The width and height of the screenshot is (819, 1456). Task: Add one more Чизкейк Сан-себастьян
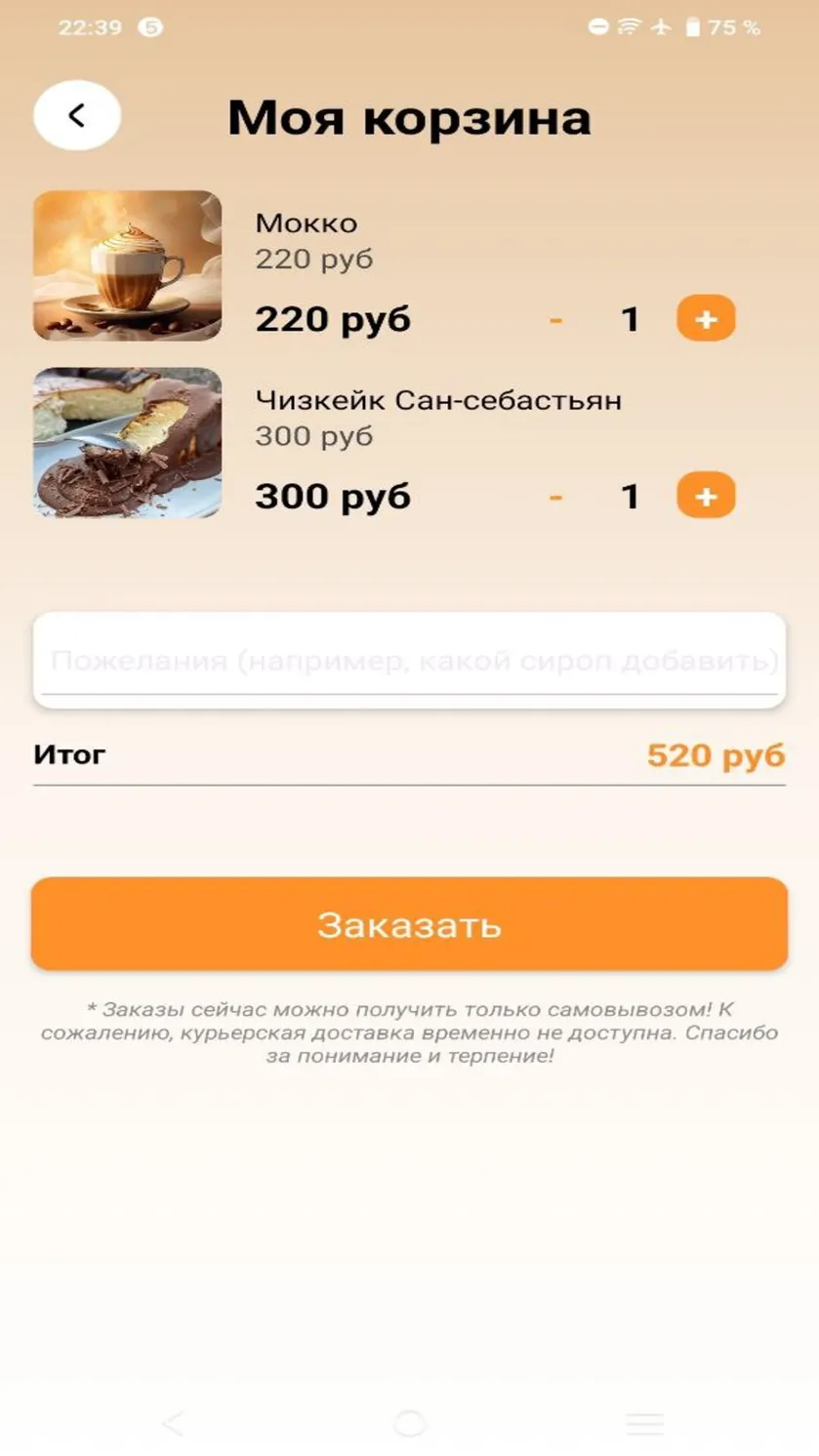706,496
